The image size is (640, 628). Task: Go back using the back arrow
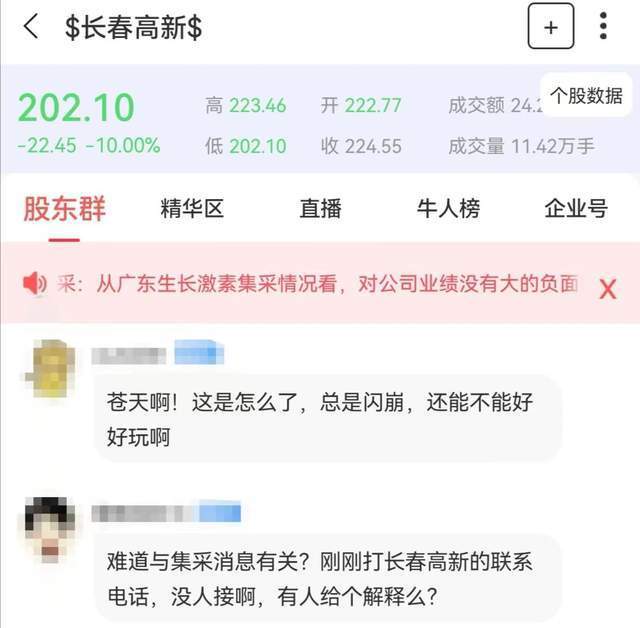[31, 27]
